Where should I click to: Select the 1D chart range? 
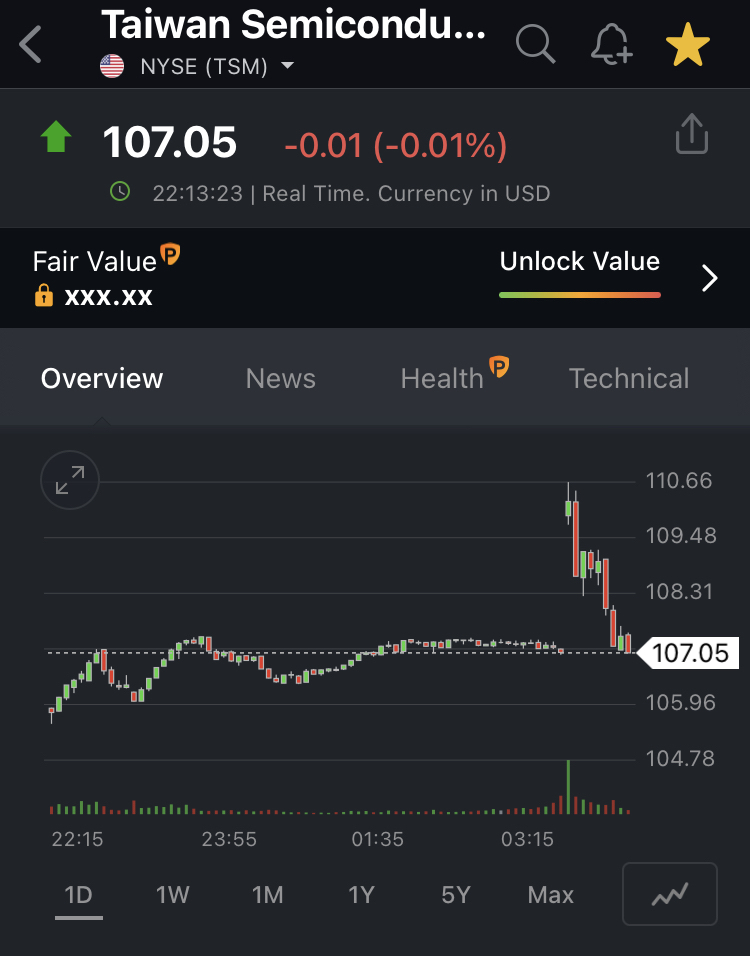pos(78,894)
